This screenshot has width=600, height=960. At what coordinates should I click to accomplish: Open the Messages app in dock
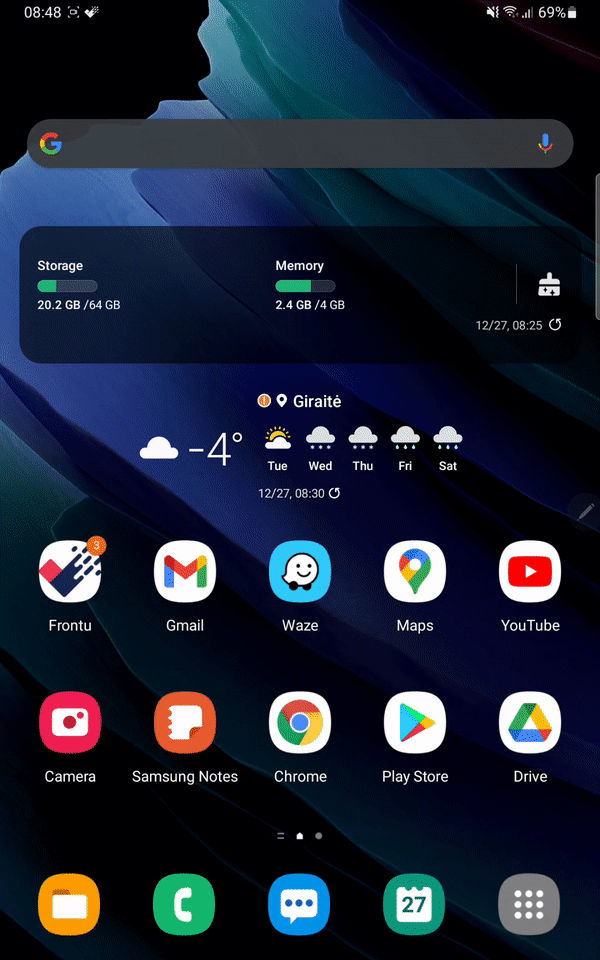[x=299, y=904]
